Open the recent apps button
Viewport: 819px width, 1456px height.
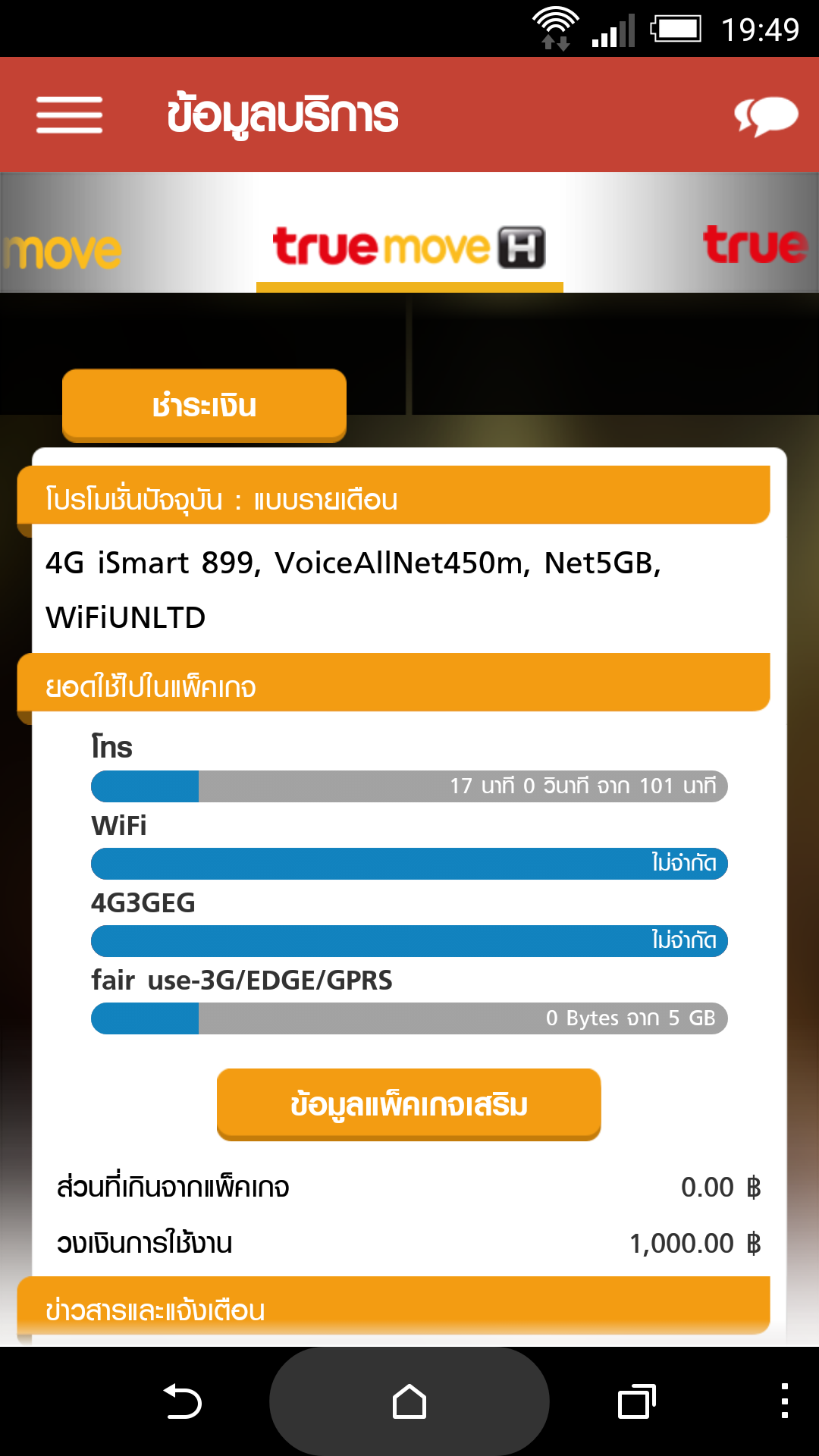click(637, 1401)
